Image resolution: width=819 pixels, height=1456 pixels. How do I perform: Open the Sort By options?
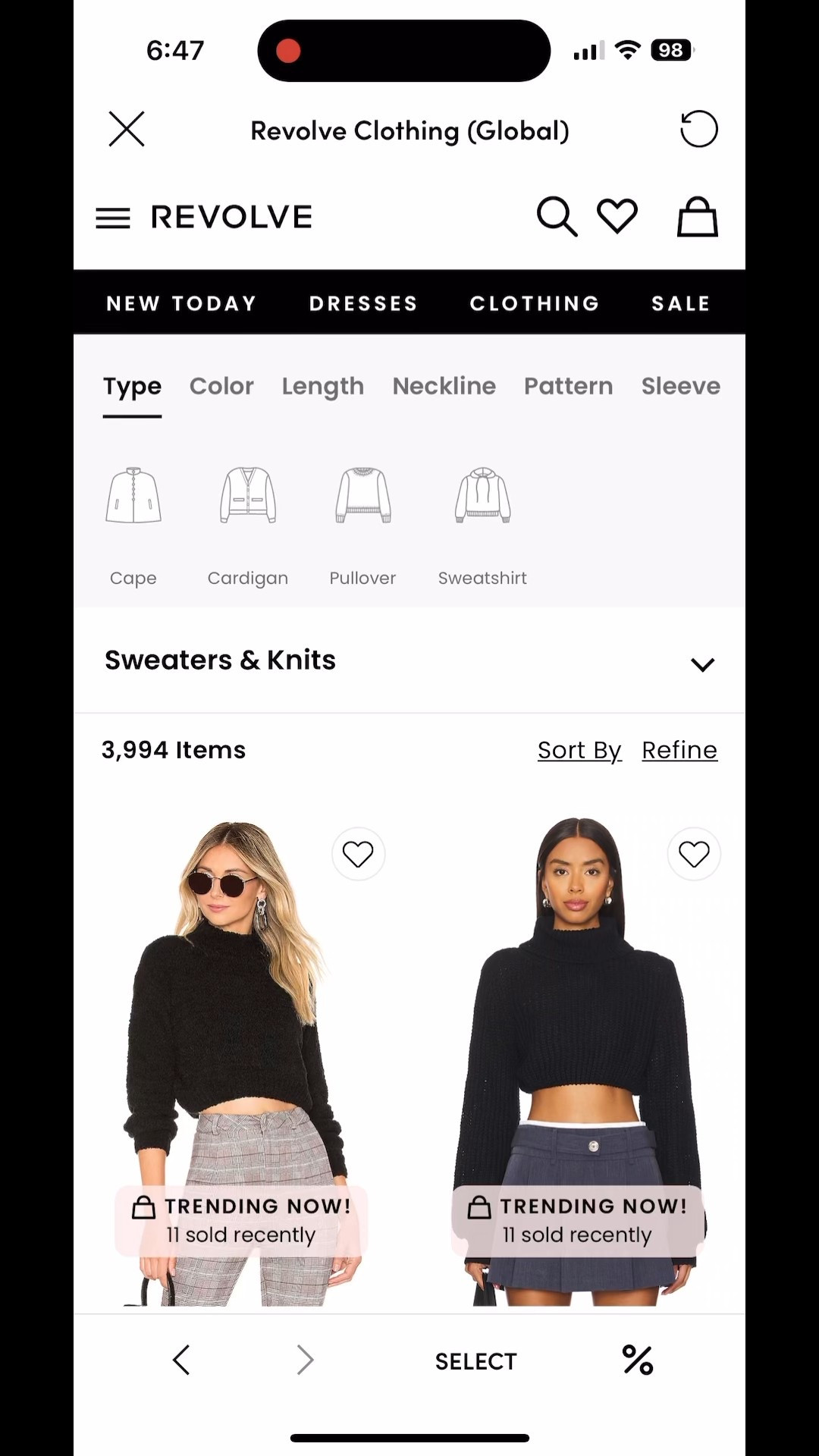click(x=579, y=750)
